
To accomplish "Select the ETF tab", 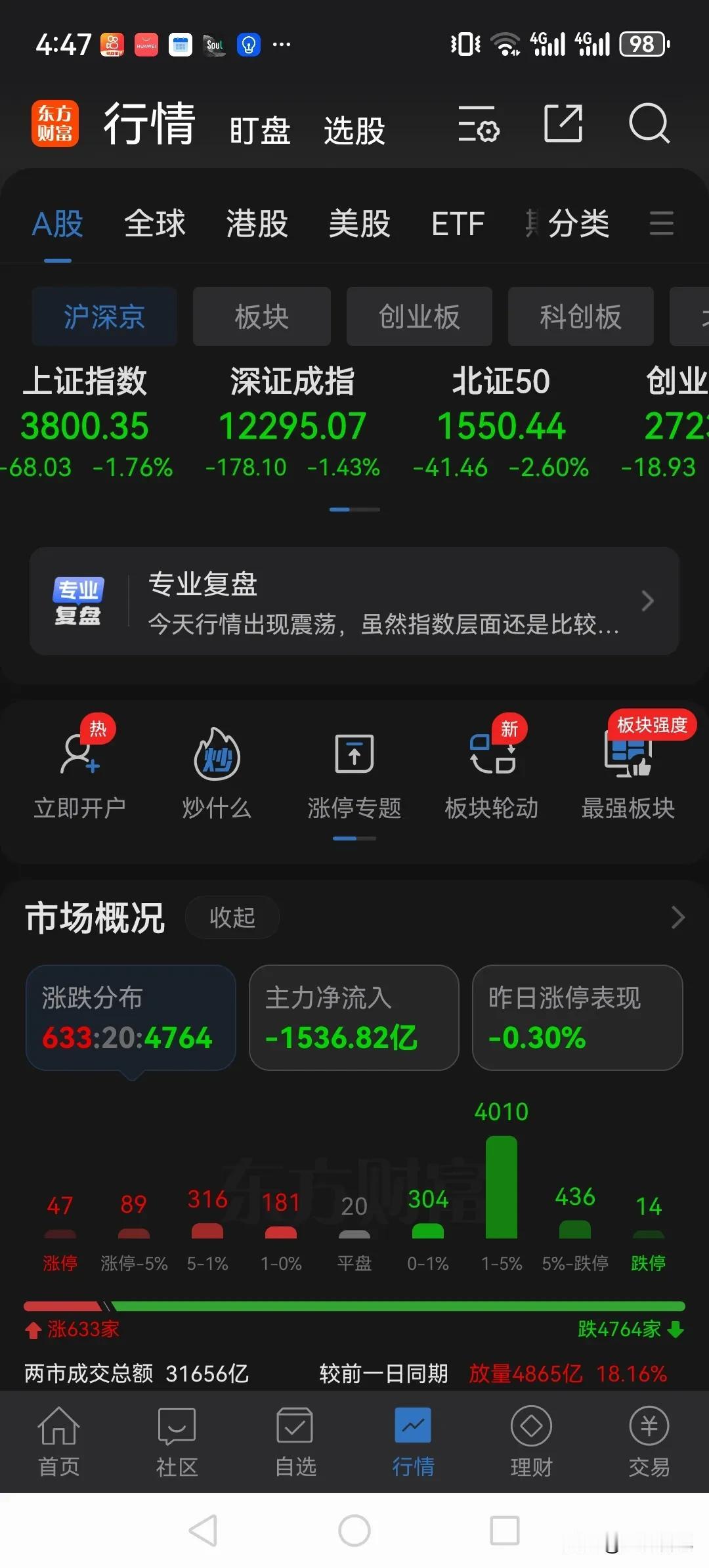I will pyautogui.click(x=458, y=224).
